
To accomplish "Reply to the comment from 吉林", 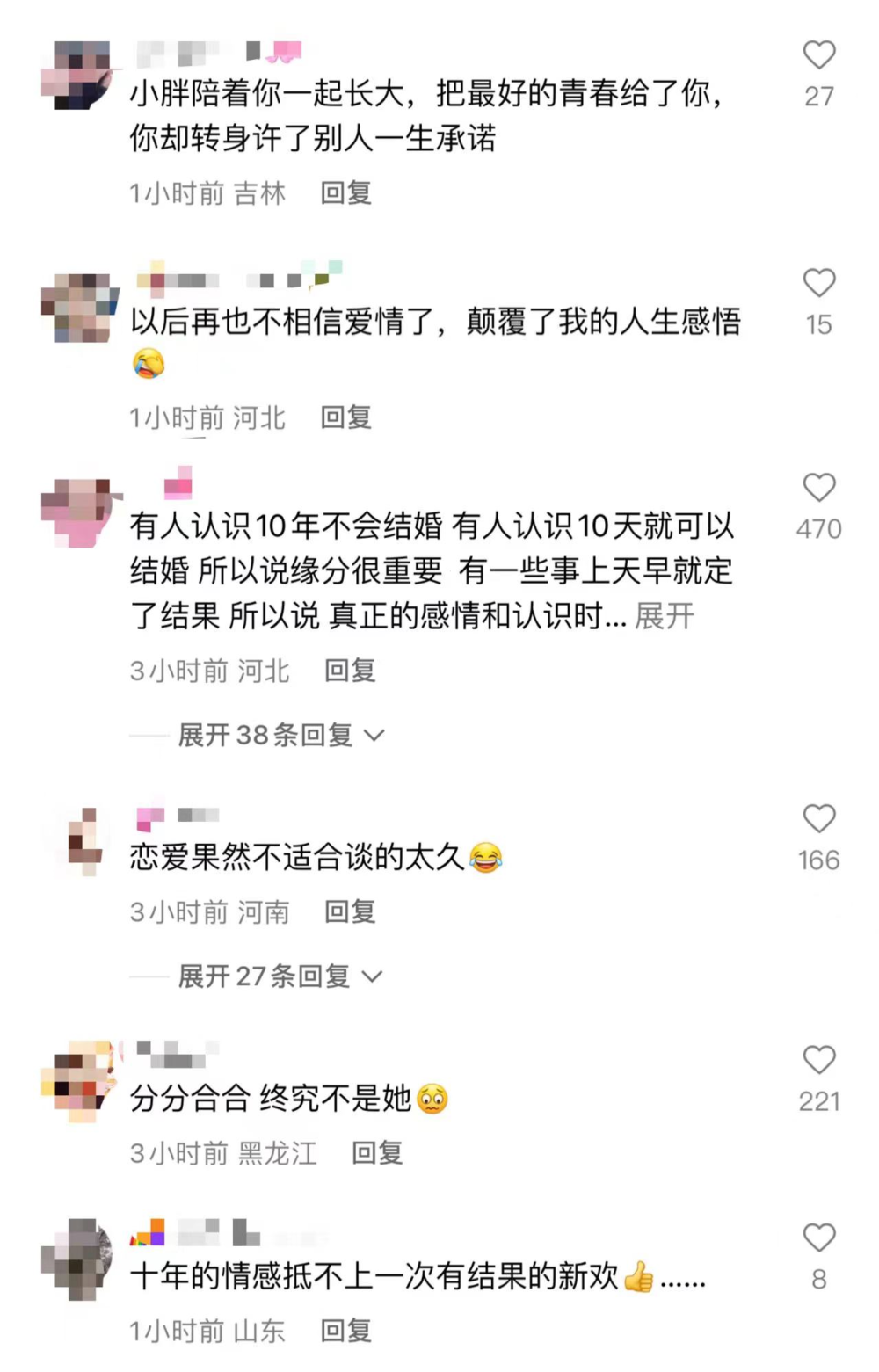I will (345, 192).
